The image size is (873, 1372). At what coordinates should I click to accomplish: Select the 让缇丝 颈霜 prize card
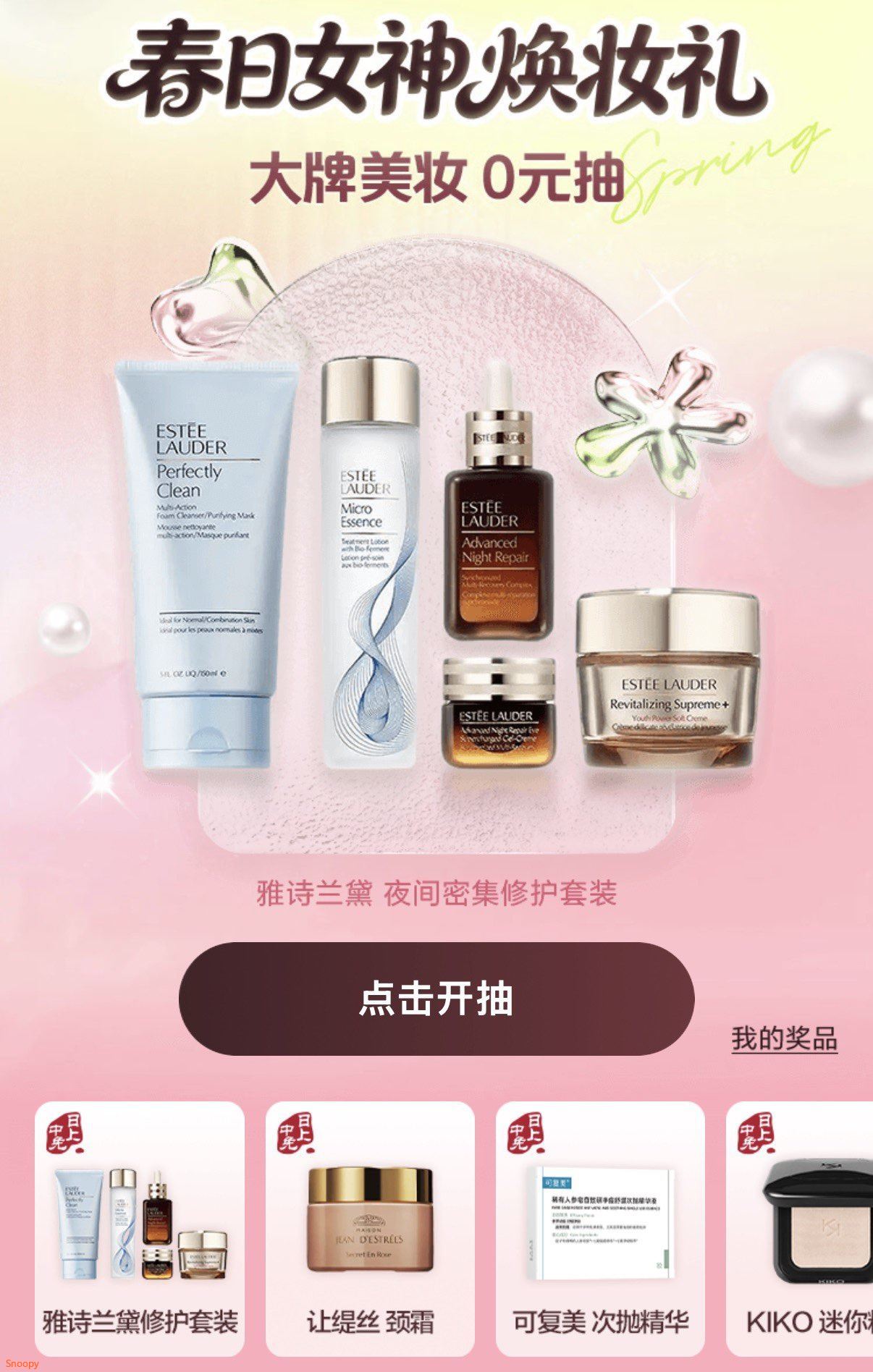click(370, 1229)
